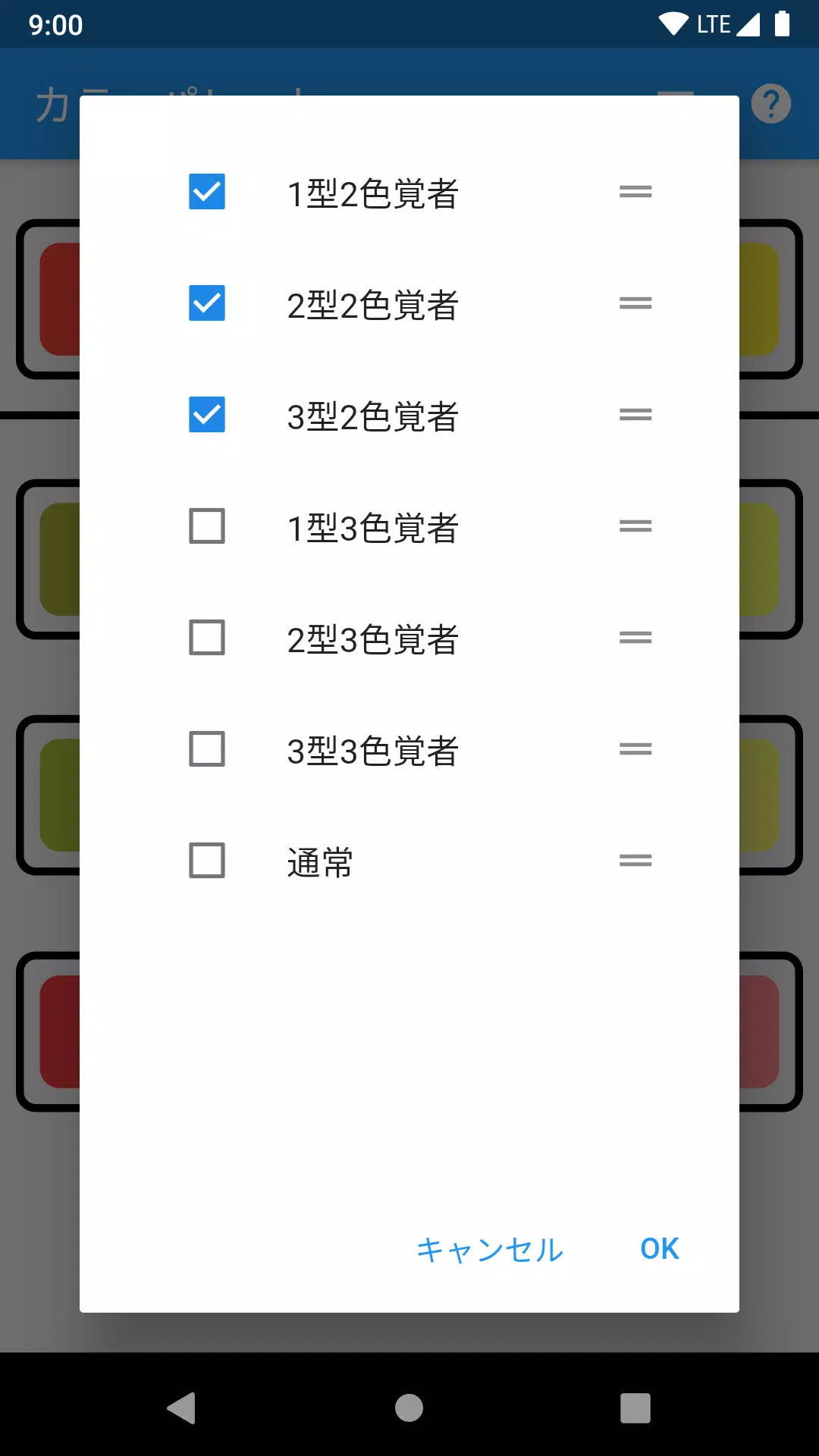
Task: Click the drag handle next to 1型3色覚者
Action: tap(635, 526)
